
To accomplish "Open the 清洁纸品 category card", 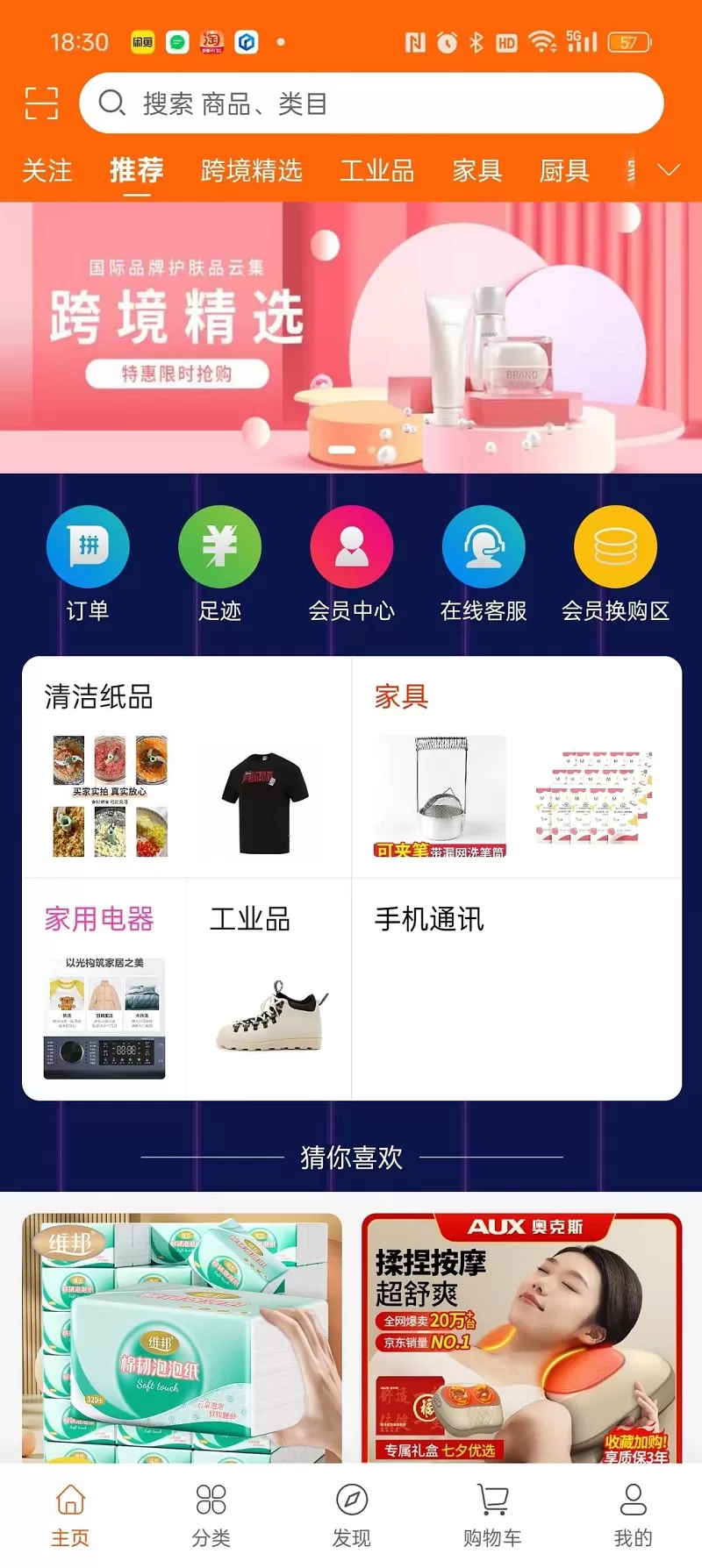I will click(x=186, y=767).
